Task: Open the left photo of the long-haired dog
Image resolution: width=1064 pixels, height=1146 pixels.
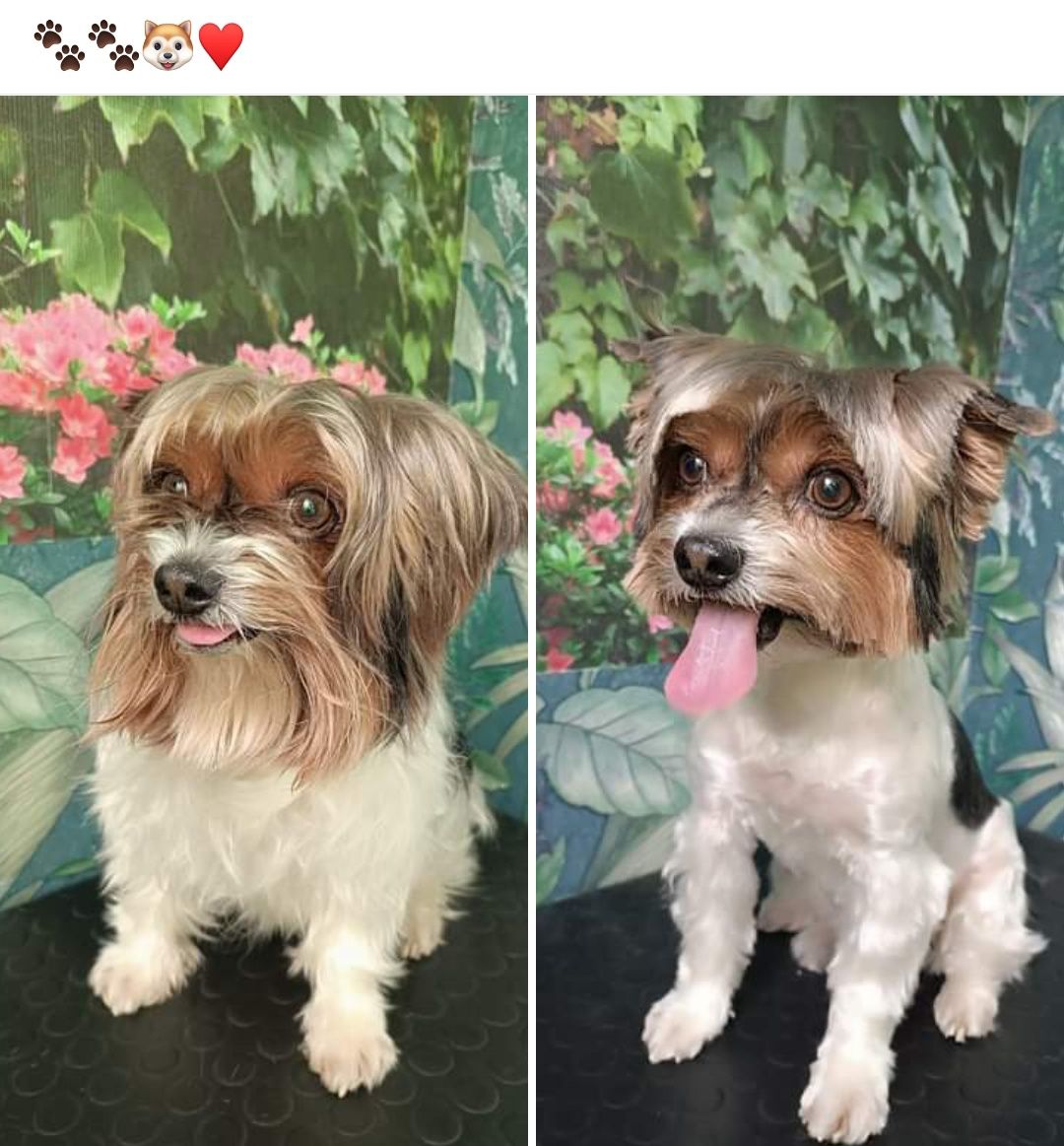Action: click(263, 621)
